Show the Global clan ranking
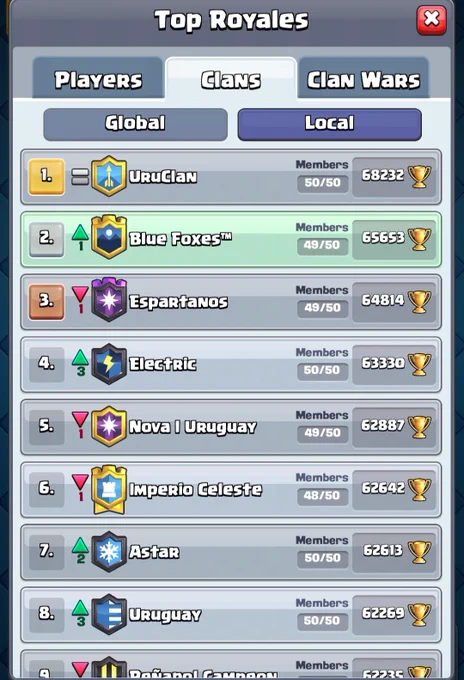The width and height of the screenshot is (464, 680). tap(135, 124)
